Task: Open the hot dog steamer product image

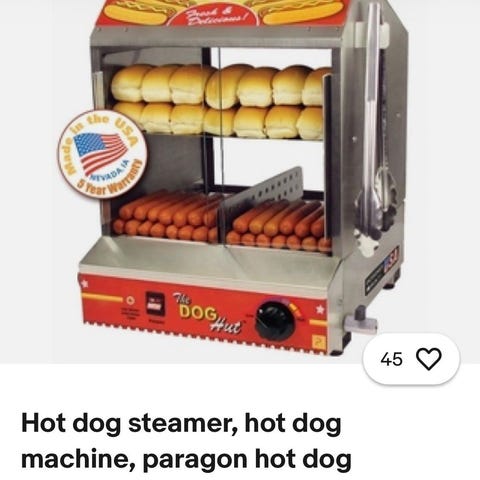Action: tap(240, 182)
